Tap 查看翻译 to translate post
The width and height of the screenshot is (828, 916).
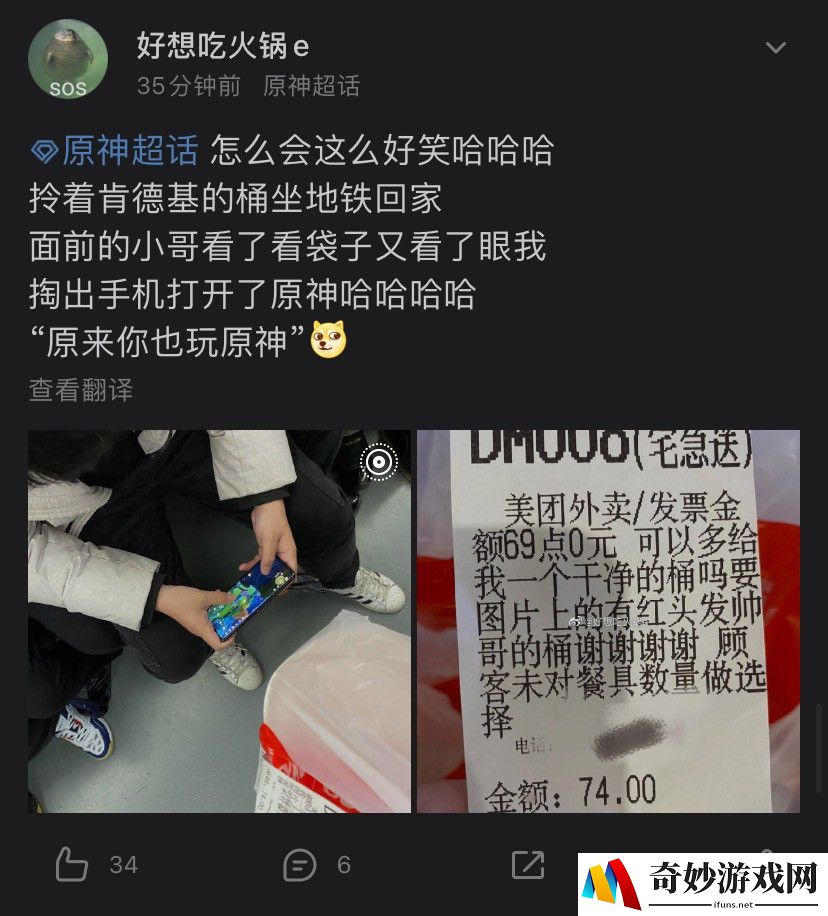(80, 390)
